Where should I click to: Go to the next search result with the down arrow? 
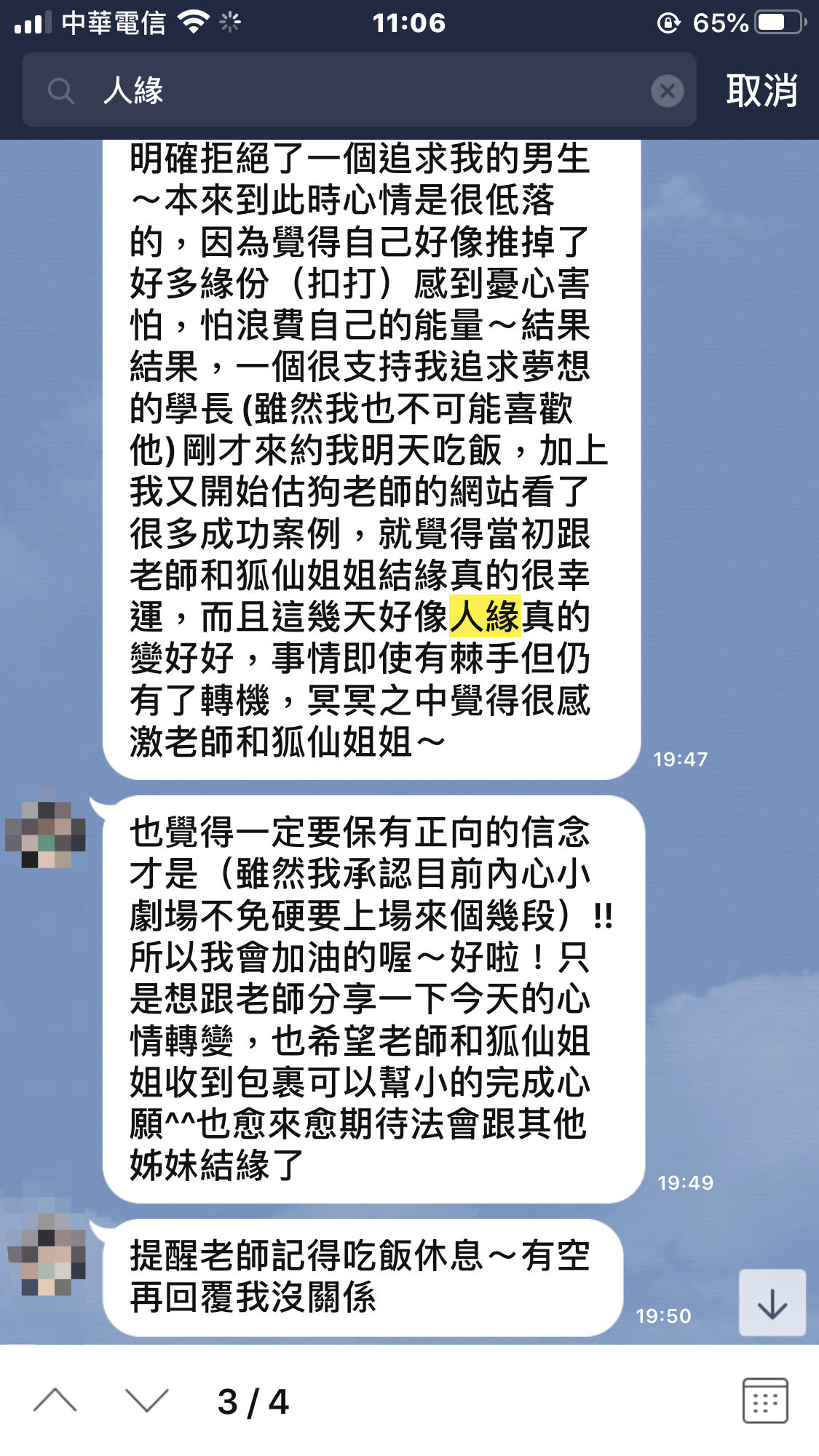[146, 1401]
